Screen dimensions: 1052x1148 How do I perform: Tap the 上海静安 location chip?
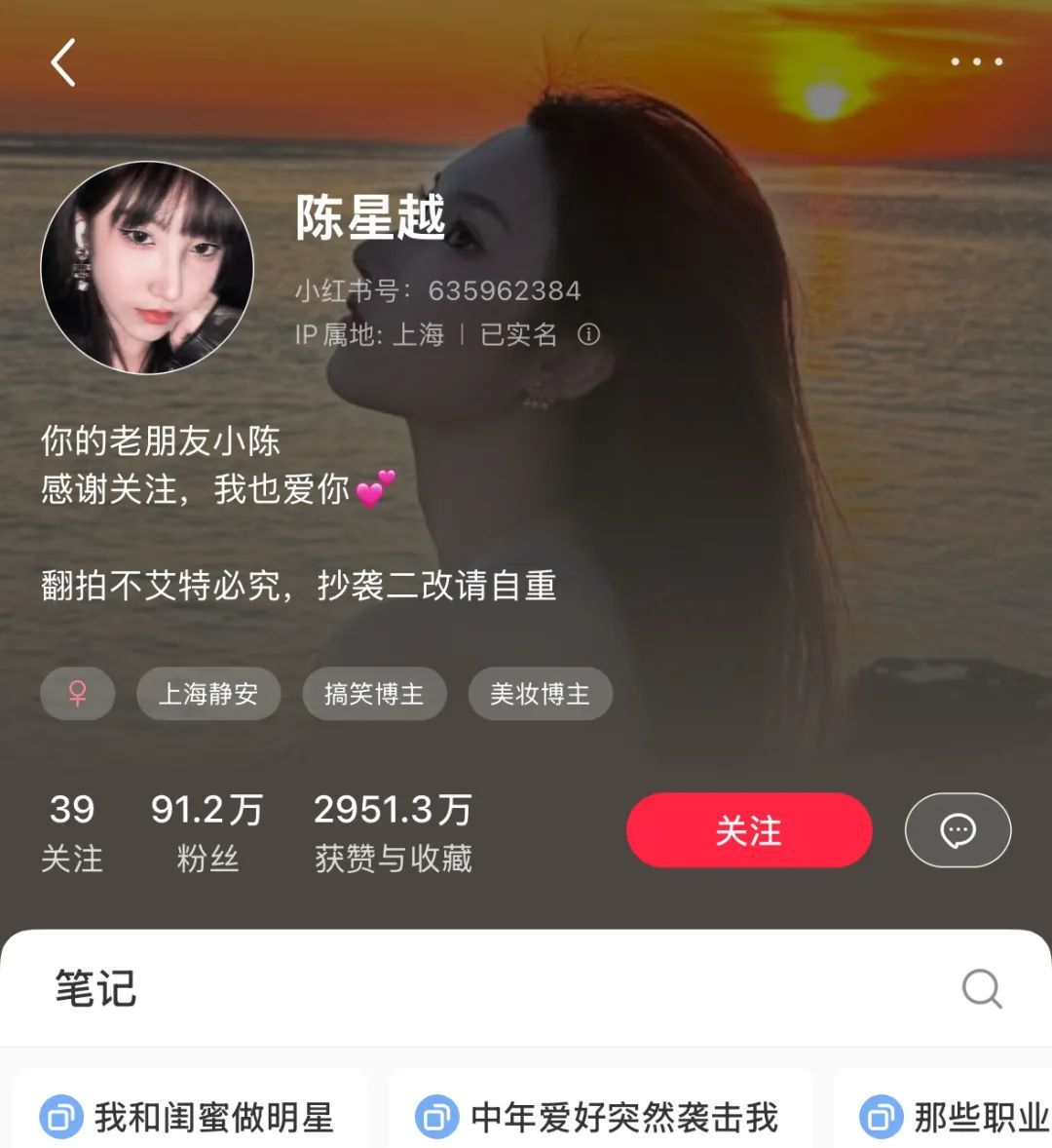coord(208,694)
